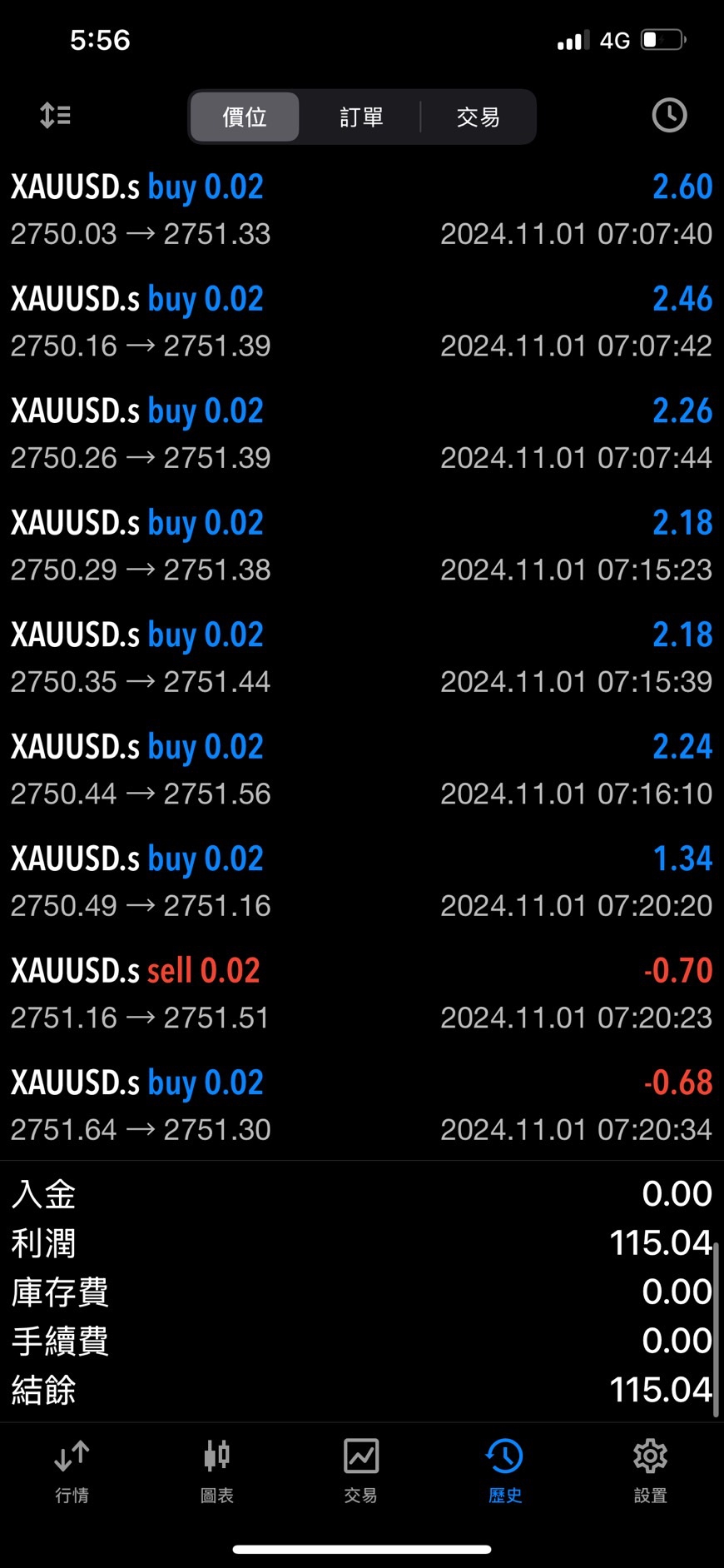The height and width of the screenshot is (1568, 724).
Task: Open the sell 0.02 trade with -0.70
Action: click(361, 993)
